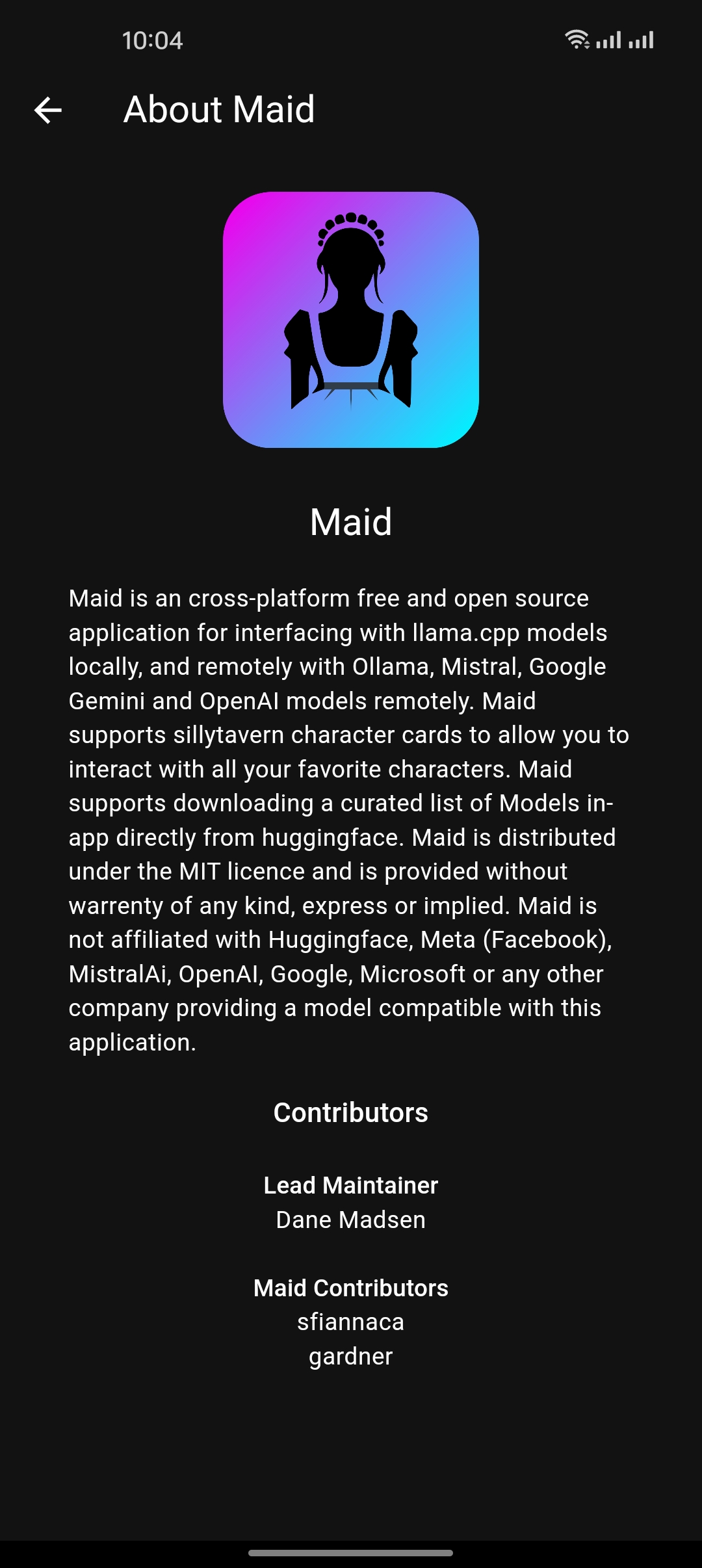Screen dimensions: 702x1568
Task: Tap the second cellular signal icon
Action: coord(640,40)
